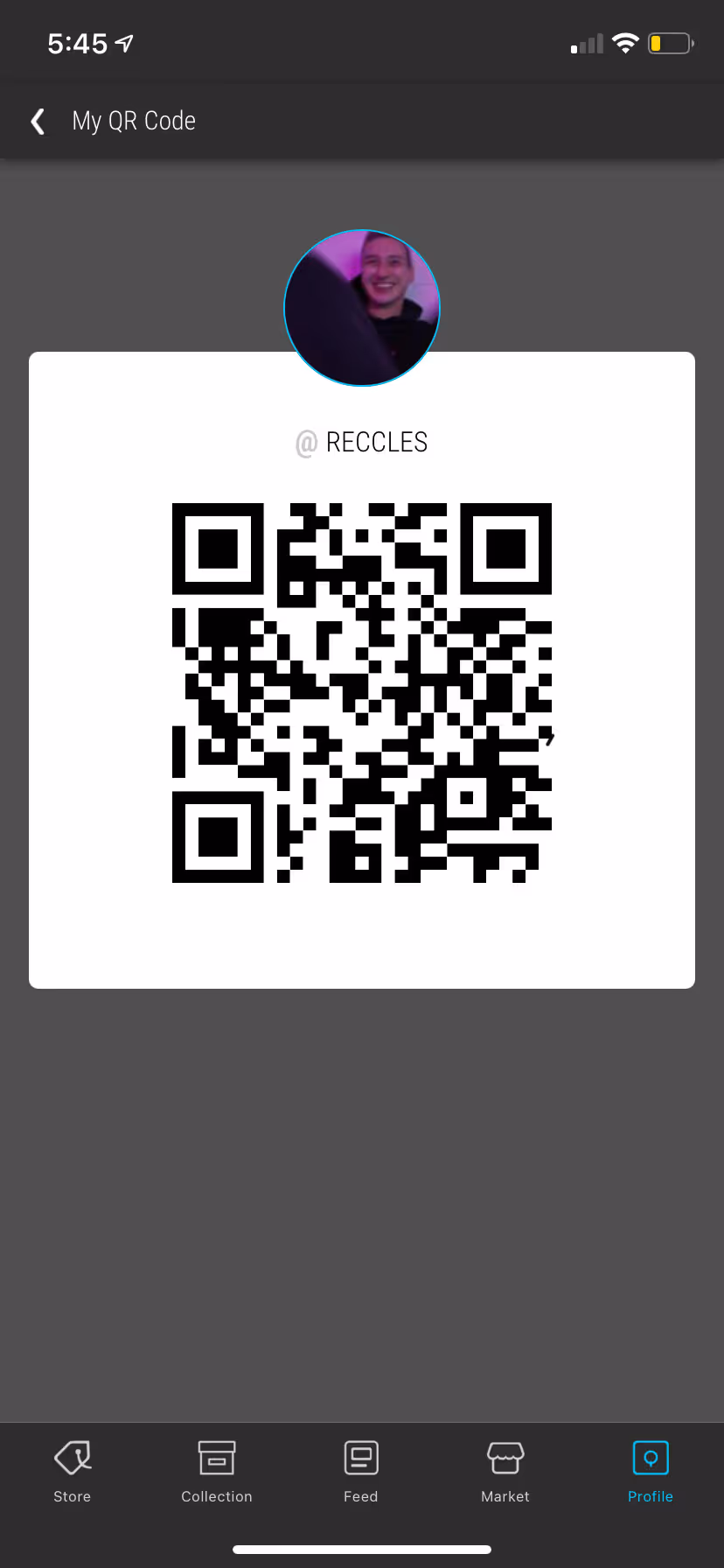This screenshot has width=724, height=1568.
Task: Open the Store tab
Action: point(73,1472)
